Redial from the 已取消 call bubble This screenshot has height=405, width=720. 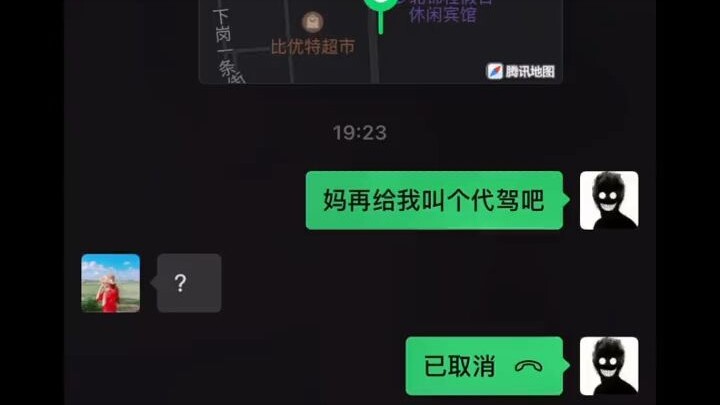(x=484, y=366)
